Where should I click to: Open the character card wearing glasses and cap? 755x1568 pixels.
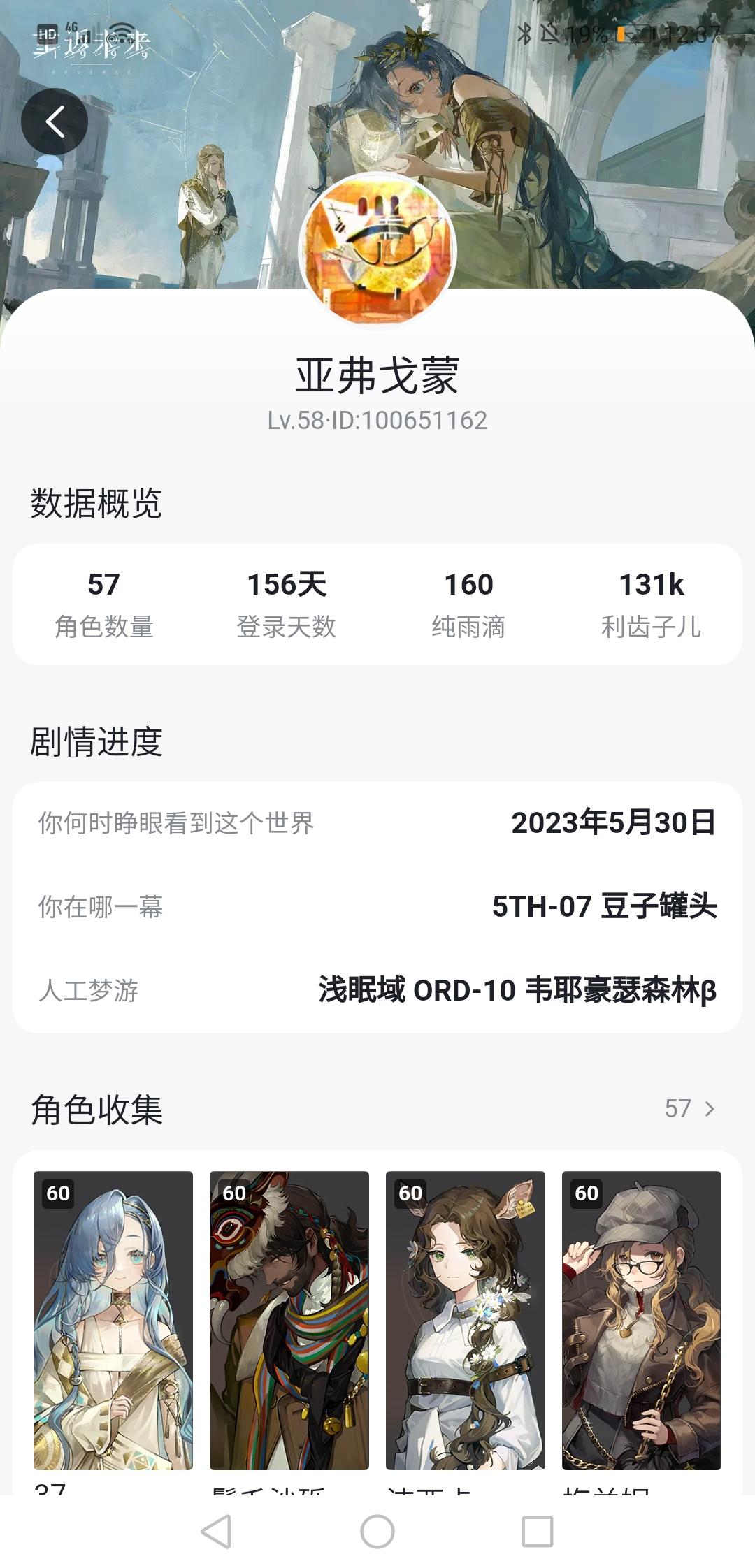[x=642, y=1319]
